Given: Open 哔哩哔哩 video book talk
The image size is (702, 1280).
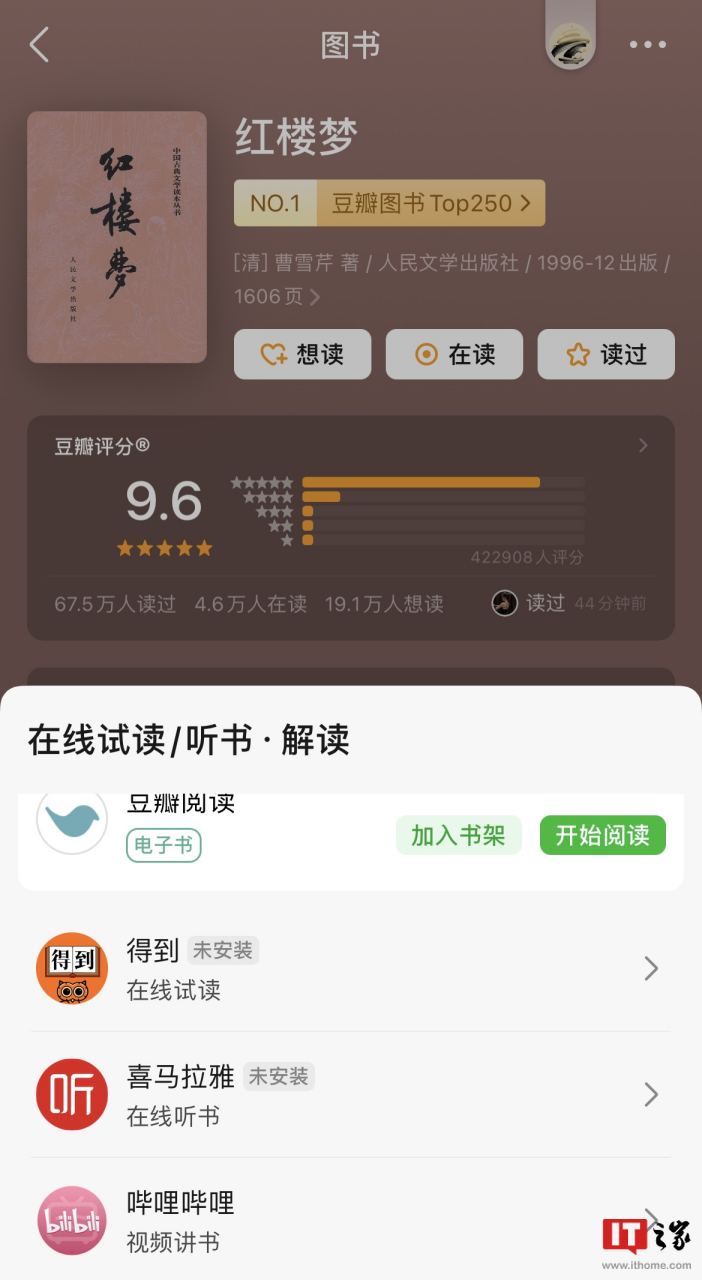Looking at the screenshot, I should [x=350, y=1220].
